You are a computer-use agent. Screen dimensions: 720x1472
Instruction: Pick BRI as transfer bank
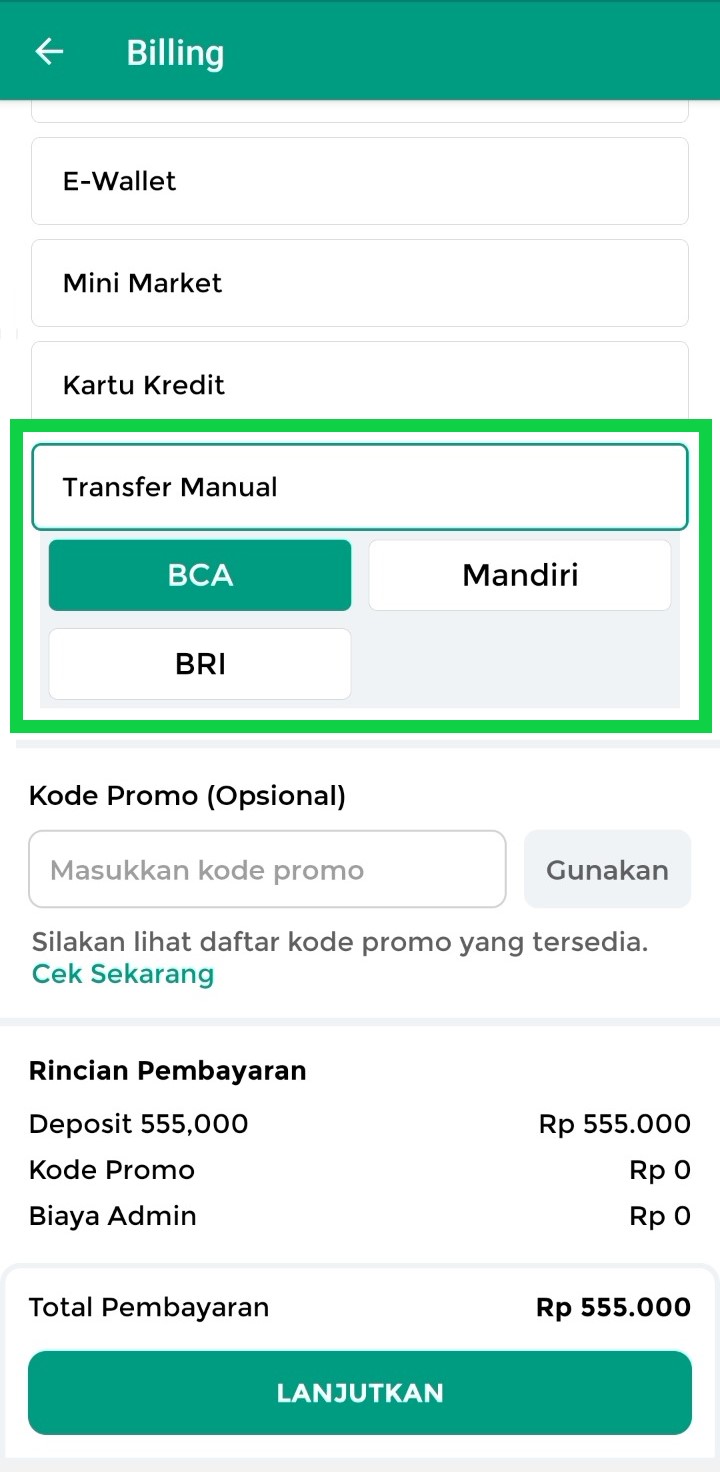[x=200, y=664]
